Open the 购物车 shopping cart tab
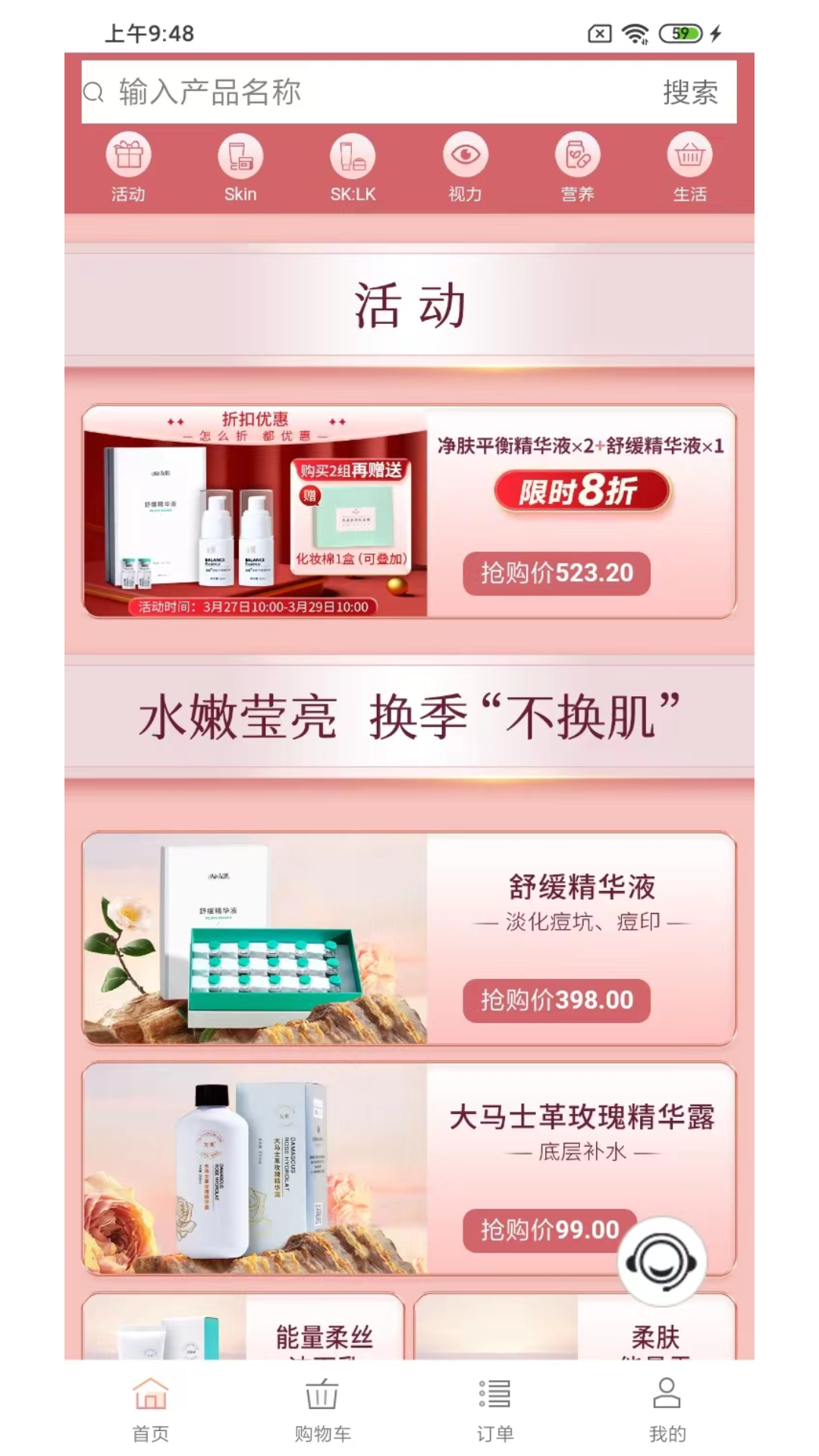The image size is (819, 1456). [322, 1409]
